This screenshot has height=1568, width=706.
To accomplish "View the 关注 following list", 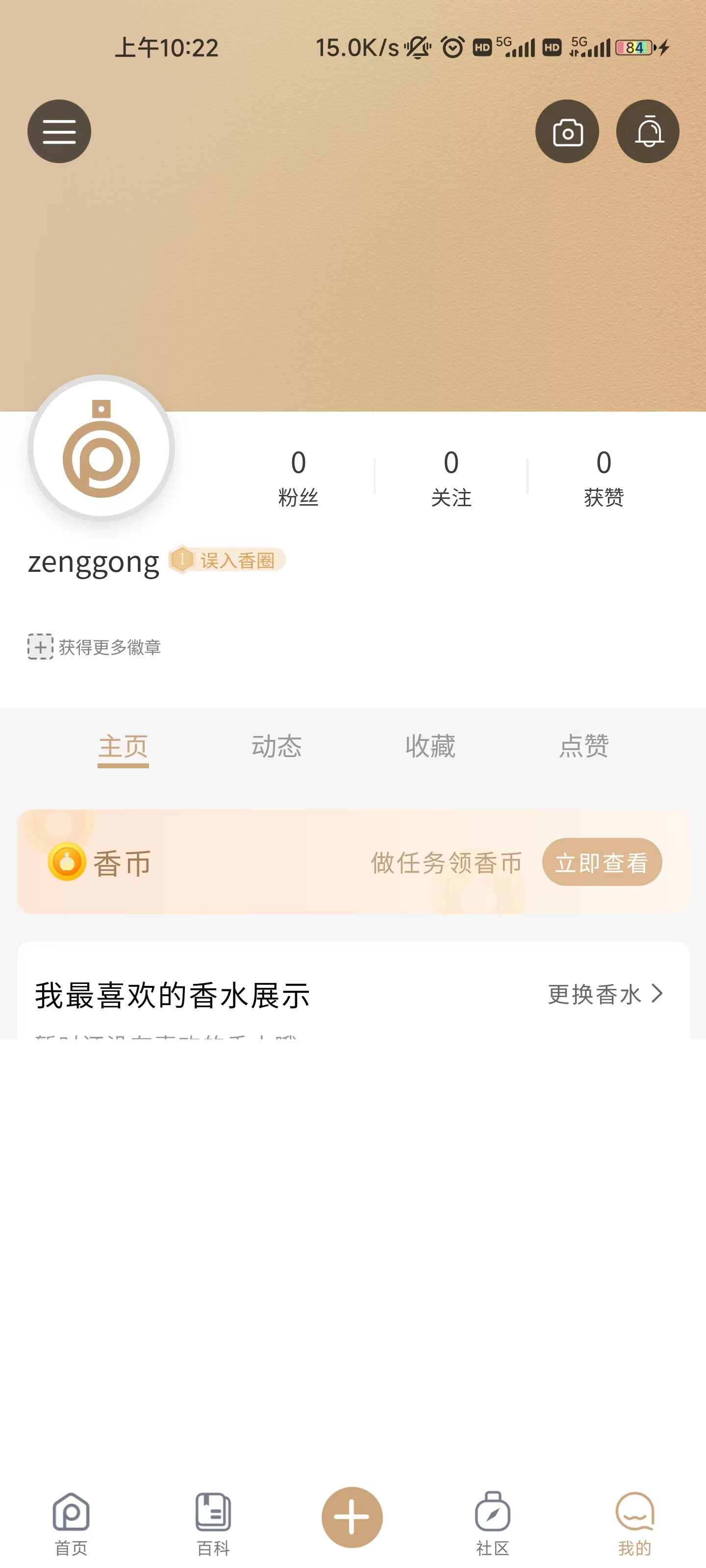I will pyautogui.click(x=451, y=477).
